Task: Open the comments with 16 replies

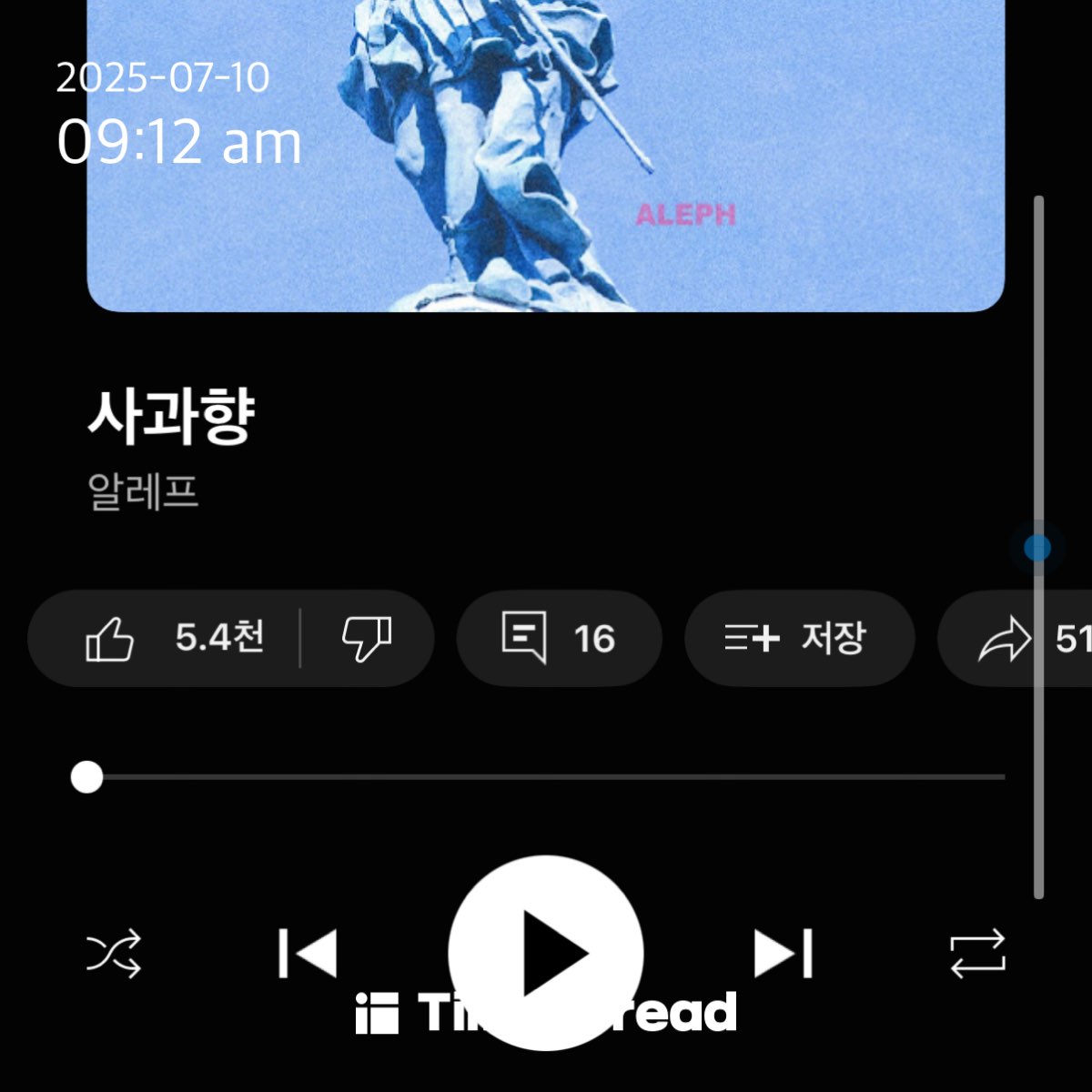Action: click(558, 638)
